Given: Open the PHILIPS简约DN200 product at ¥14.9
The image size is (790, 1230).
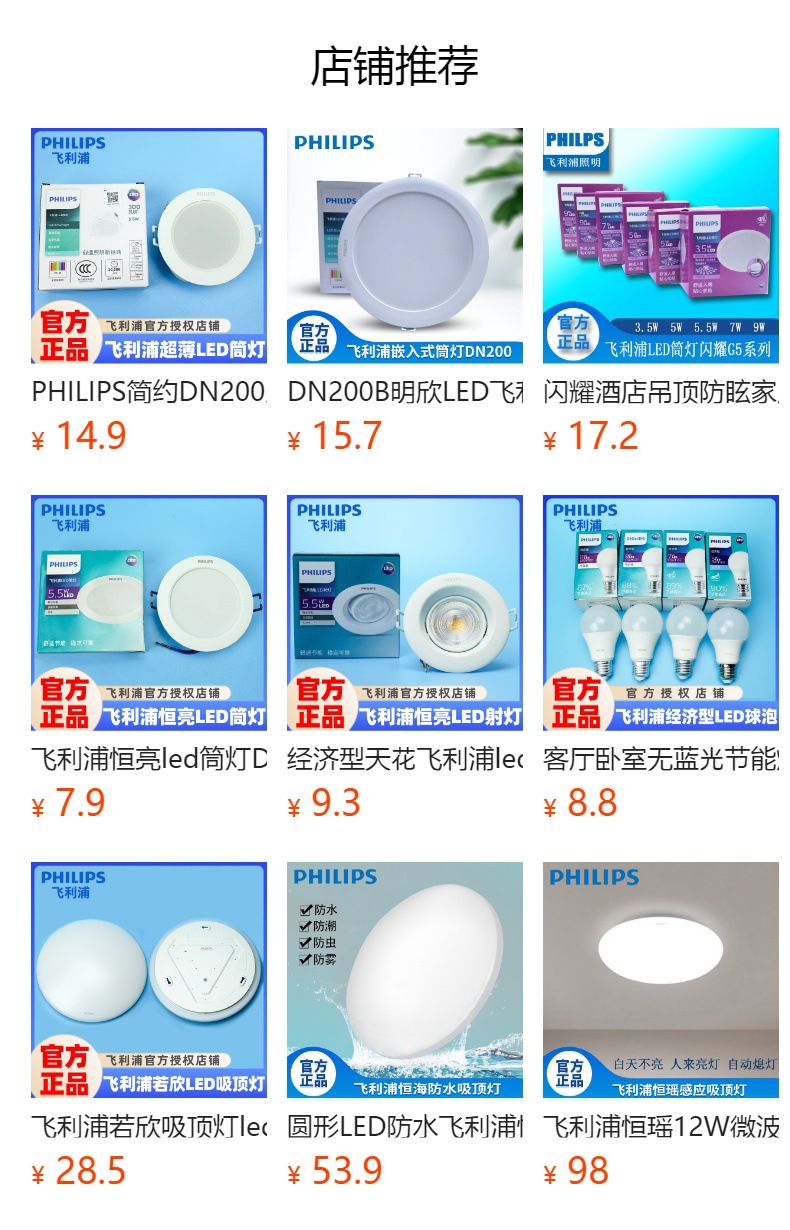Looking at the screenshot, I should tap(149, 245).
